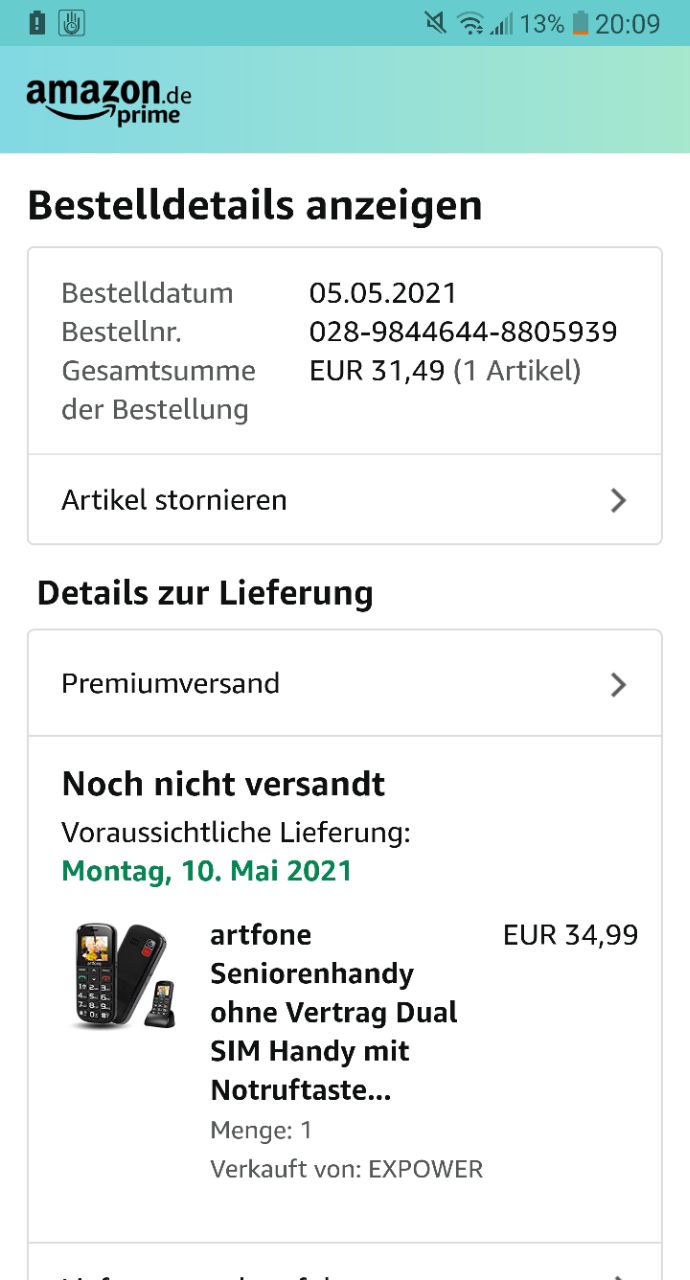Open the Artikel stornieren row
Screen dimensions: 690x1280
pyautogui.click(x=344, y=500)
